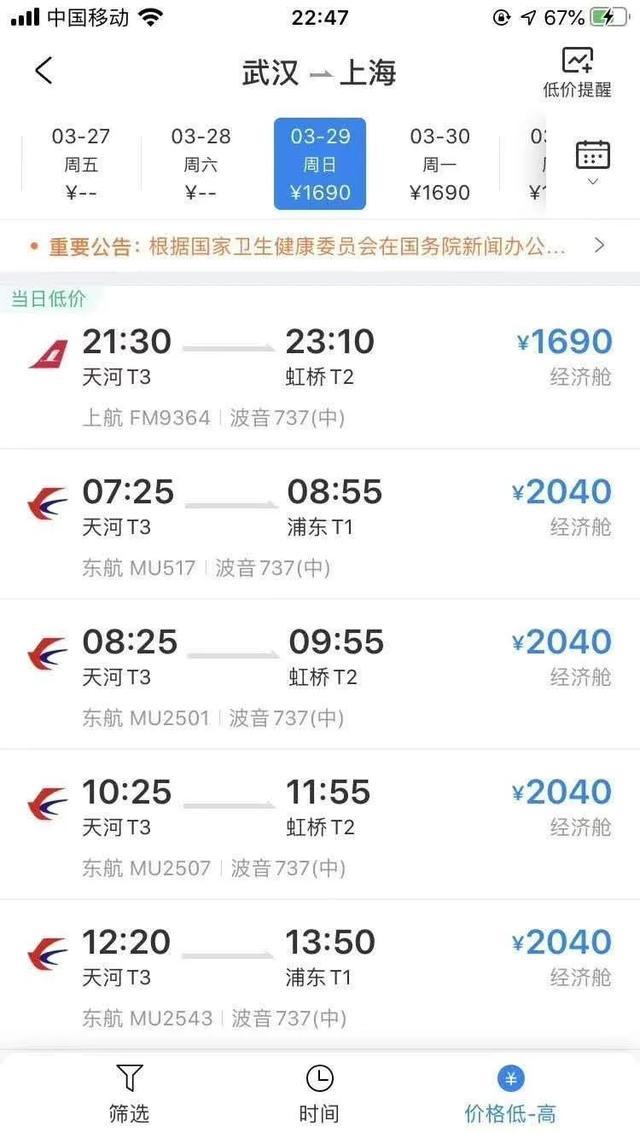Open the 筛选 filter options
This screenshot has height=1138, width=640.
tap(128, 1094)
